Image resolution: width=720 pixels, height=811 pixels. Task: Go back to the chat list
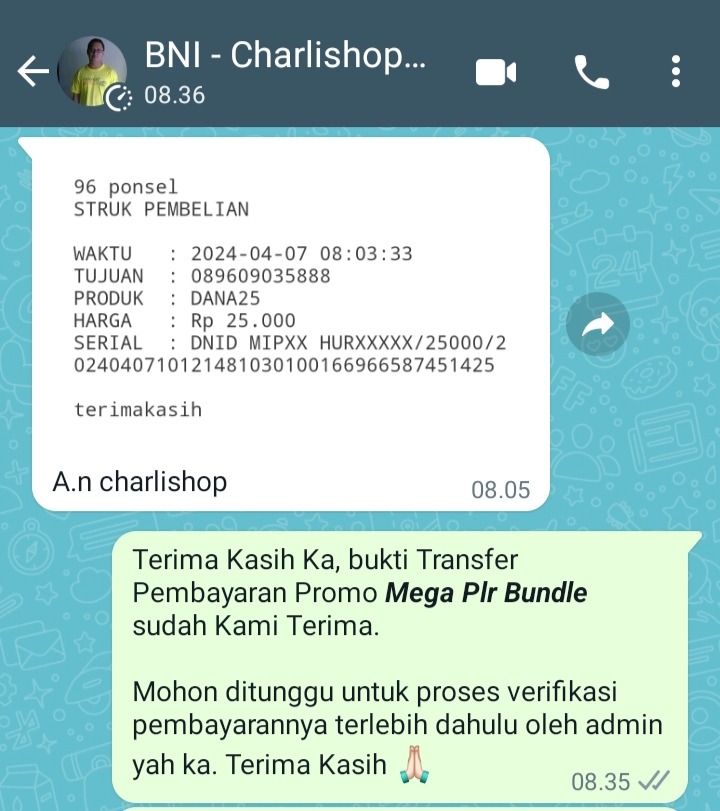tap(33, 72)
